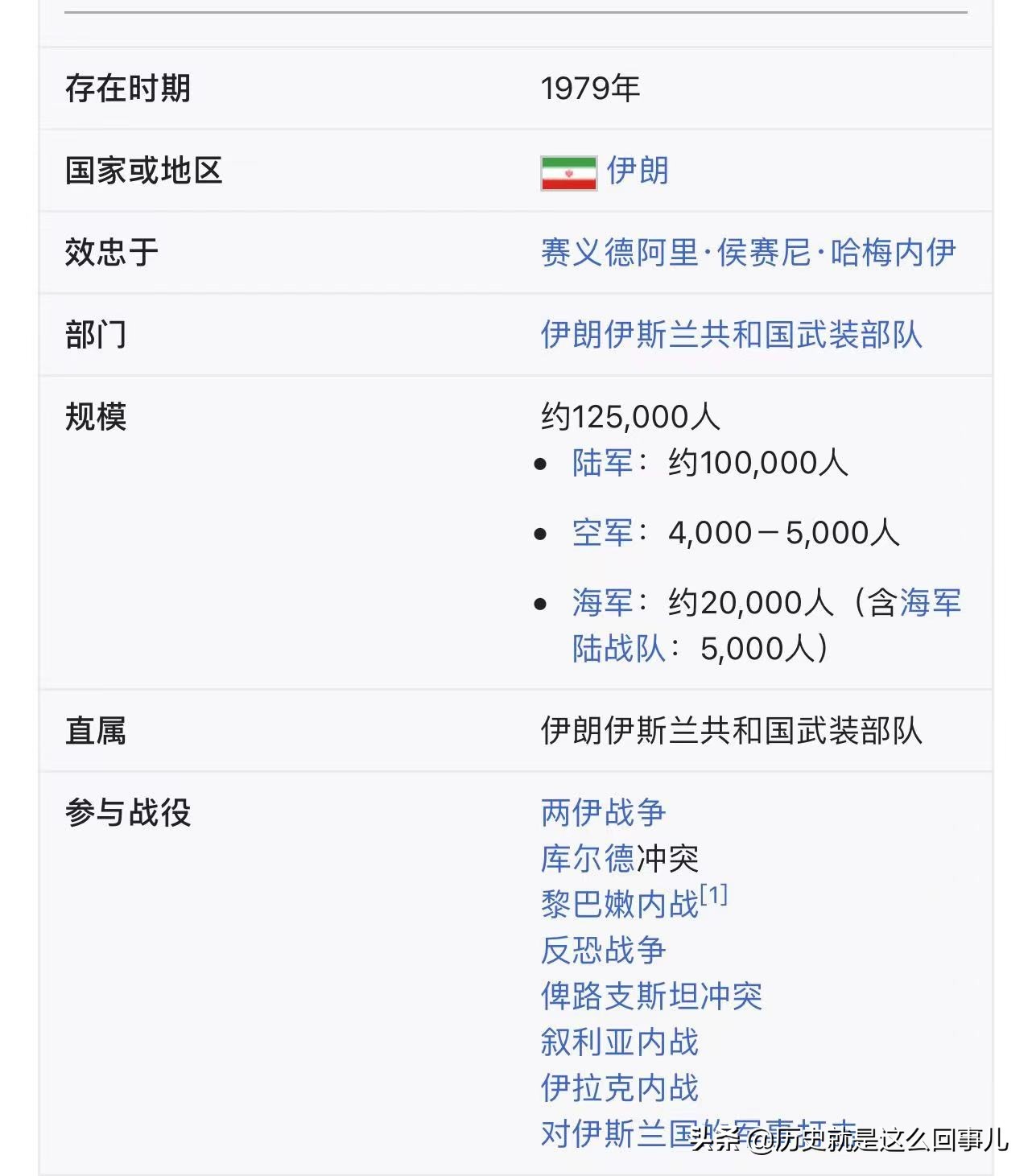Open the 两伊战争 link
Image resolution: width=1032 pixels, height=1176 pixels.
coord(603,813)
